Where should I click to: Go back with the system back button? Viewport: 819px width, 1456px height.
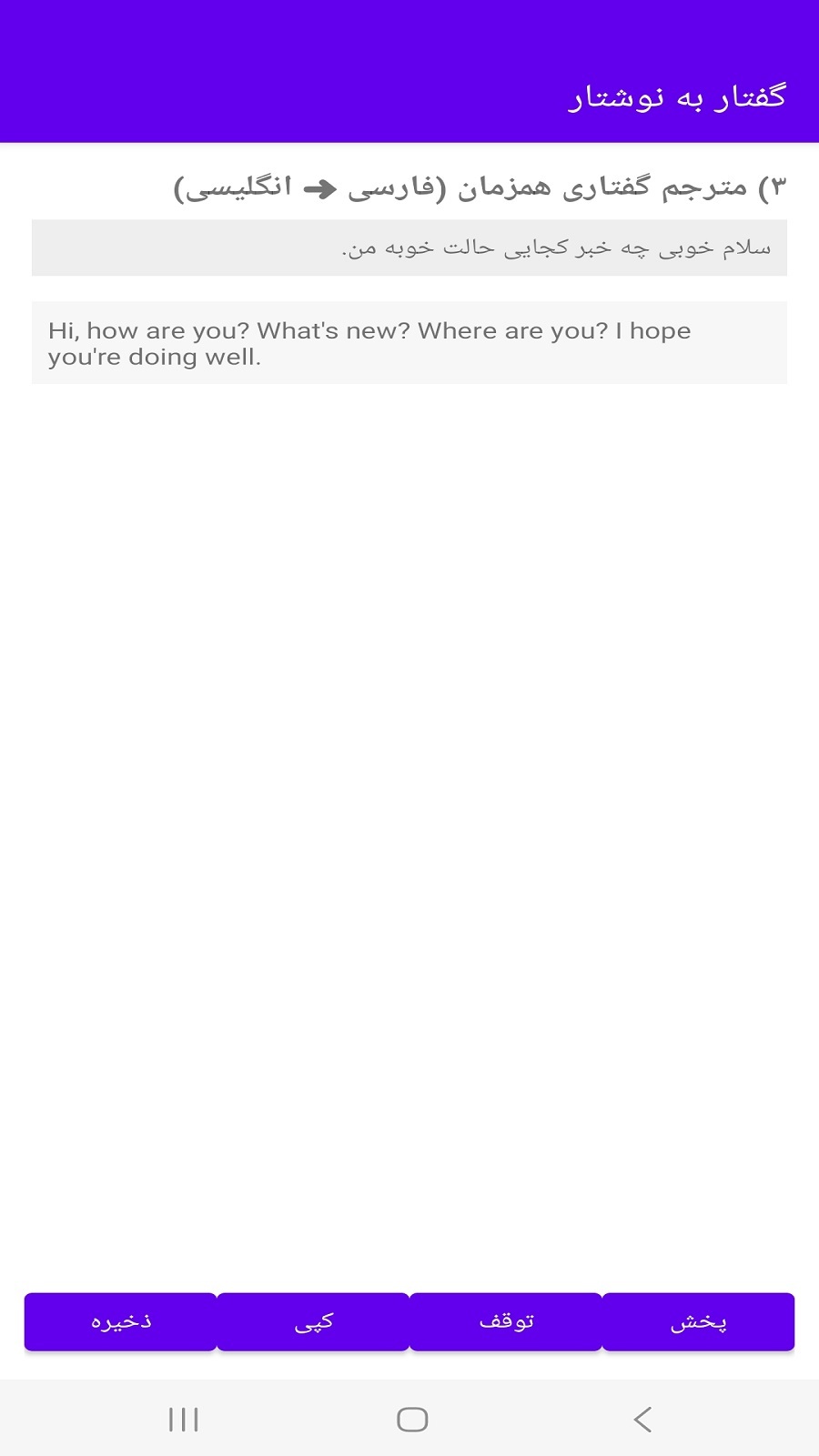(642, 1420)
